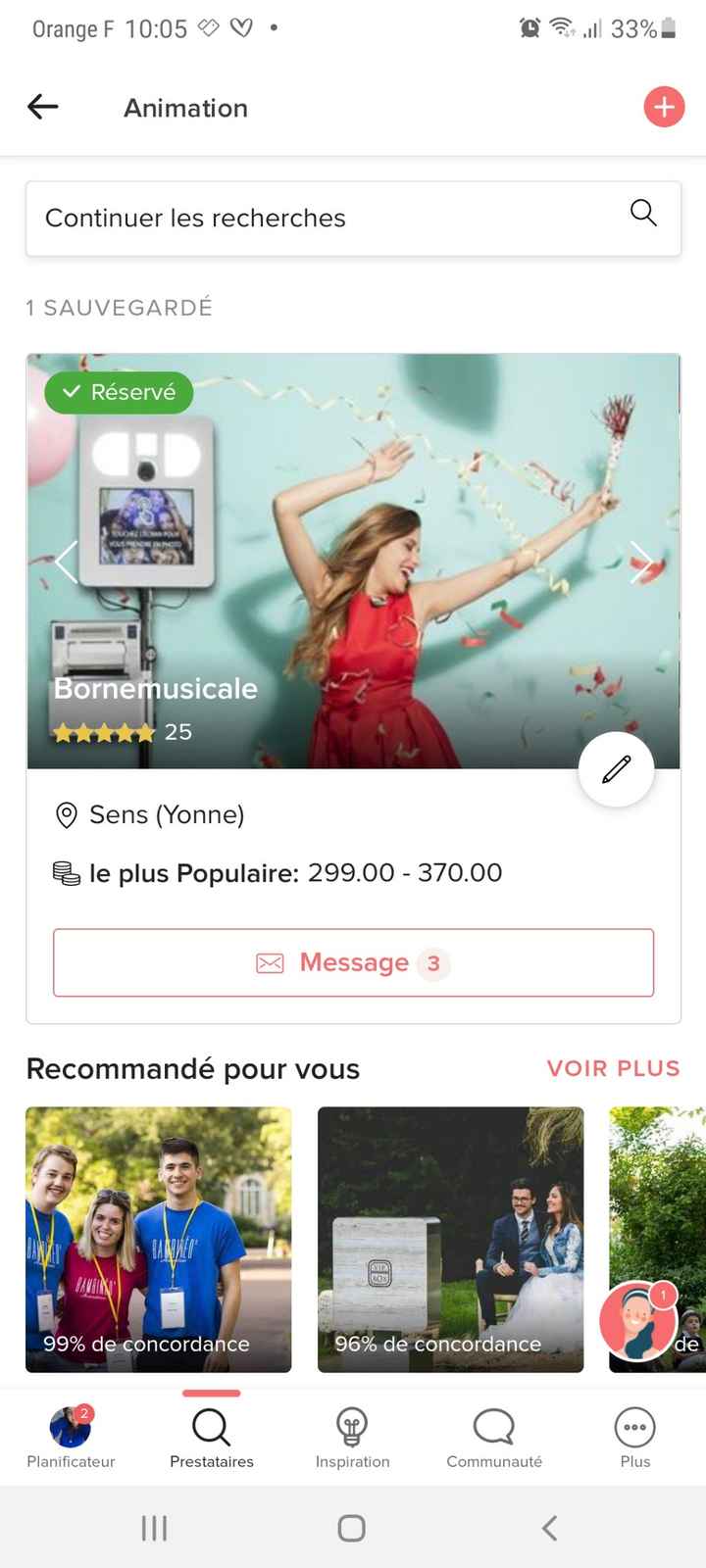Image resolution: width=706 pixels, height=1568 pixels.
Task: Open VOIR PLUS recommendations link
Action: tap(613, 1068)
